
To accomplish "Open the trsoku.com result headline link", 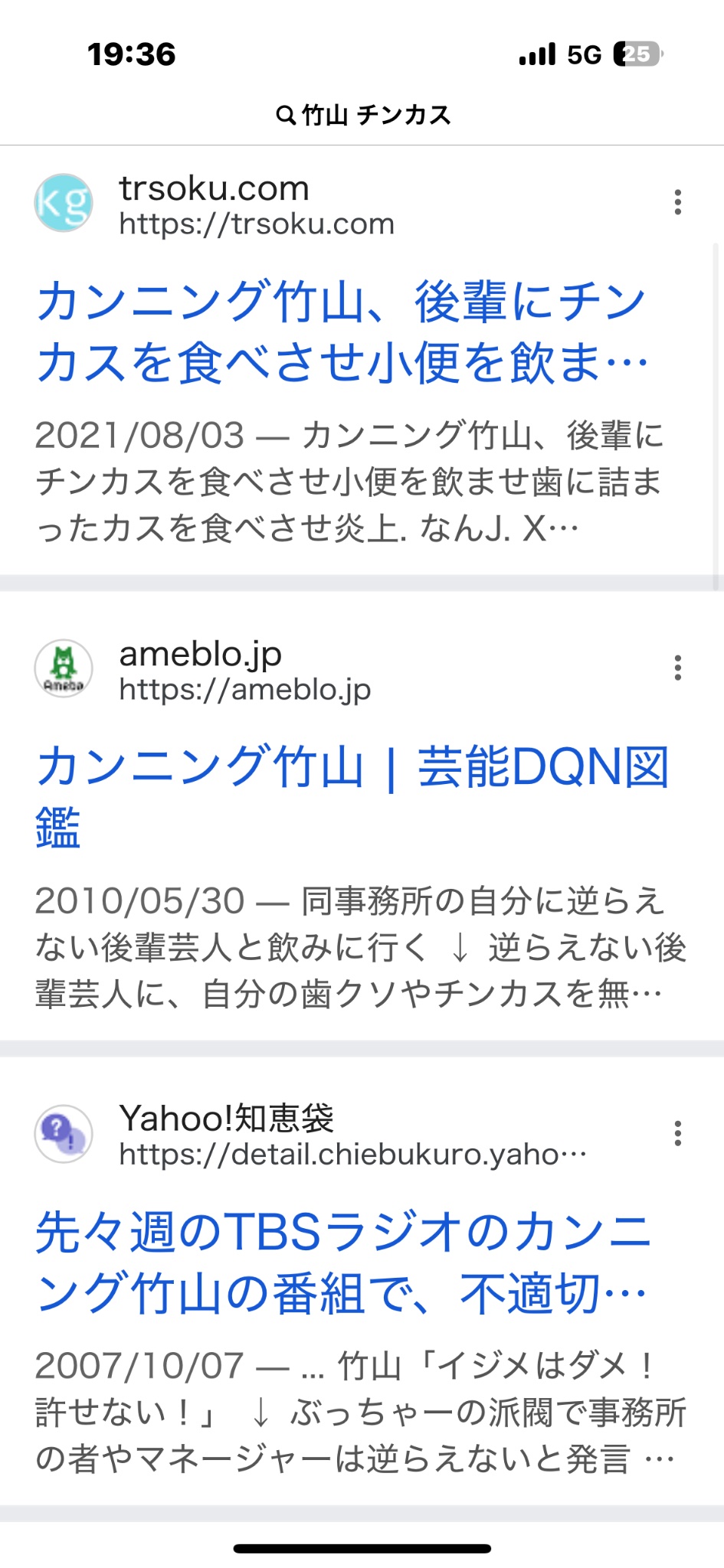I will (342, 331).
